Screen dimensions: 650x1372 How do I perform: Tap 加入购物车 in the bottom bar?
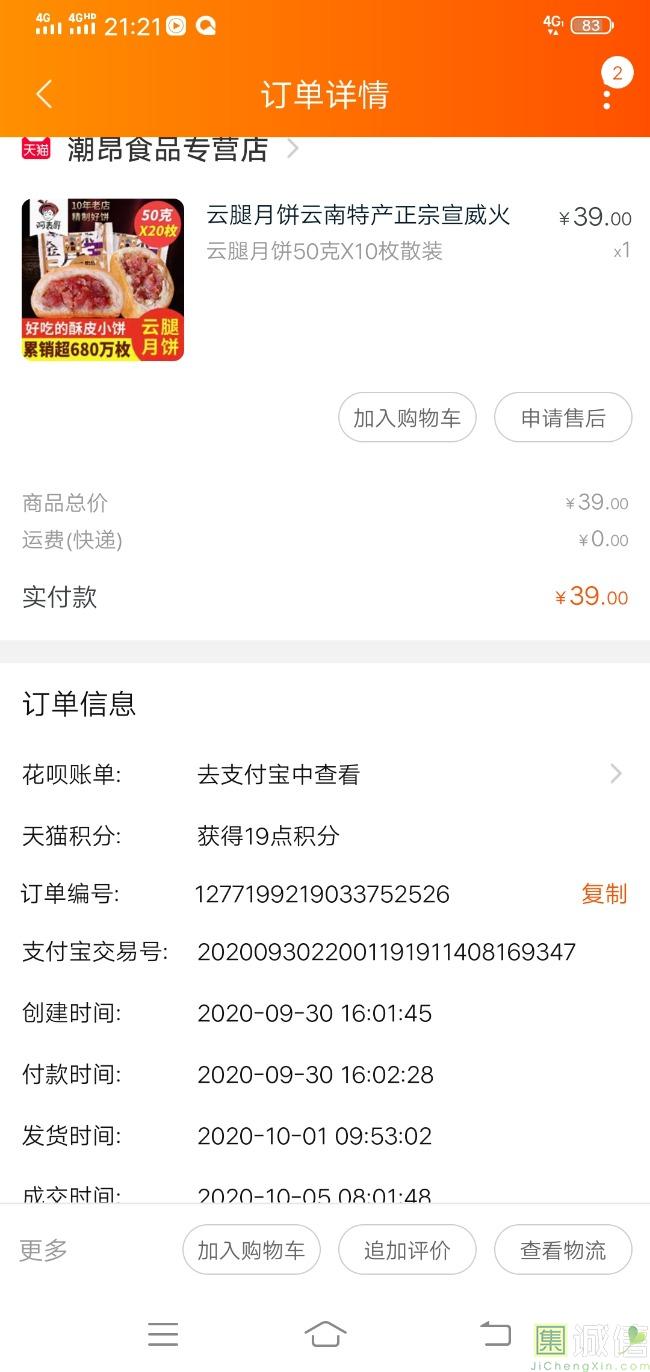pyautogui.click(x=251, y=1250)
